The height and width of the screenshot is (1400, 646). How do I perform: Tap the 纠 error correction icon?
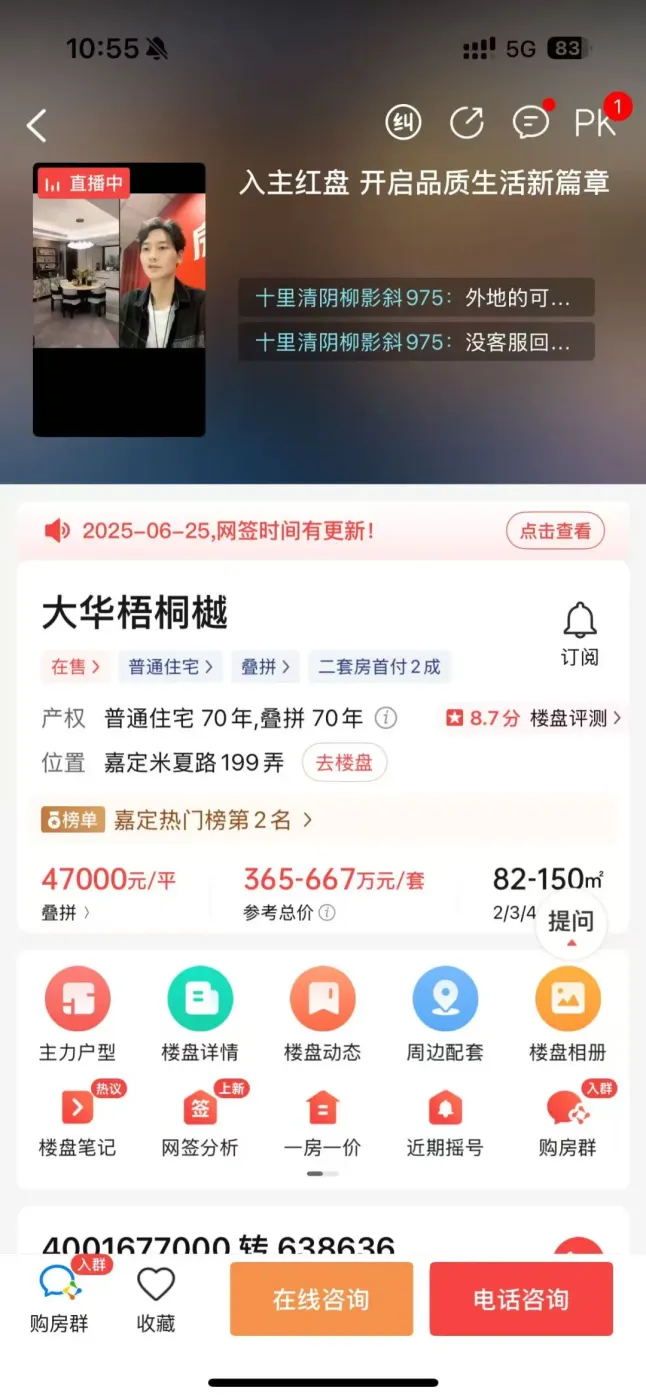[403, 122]
